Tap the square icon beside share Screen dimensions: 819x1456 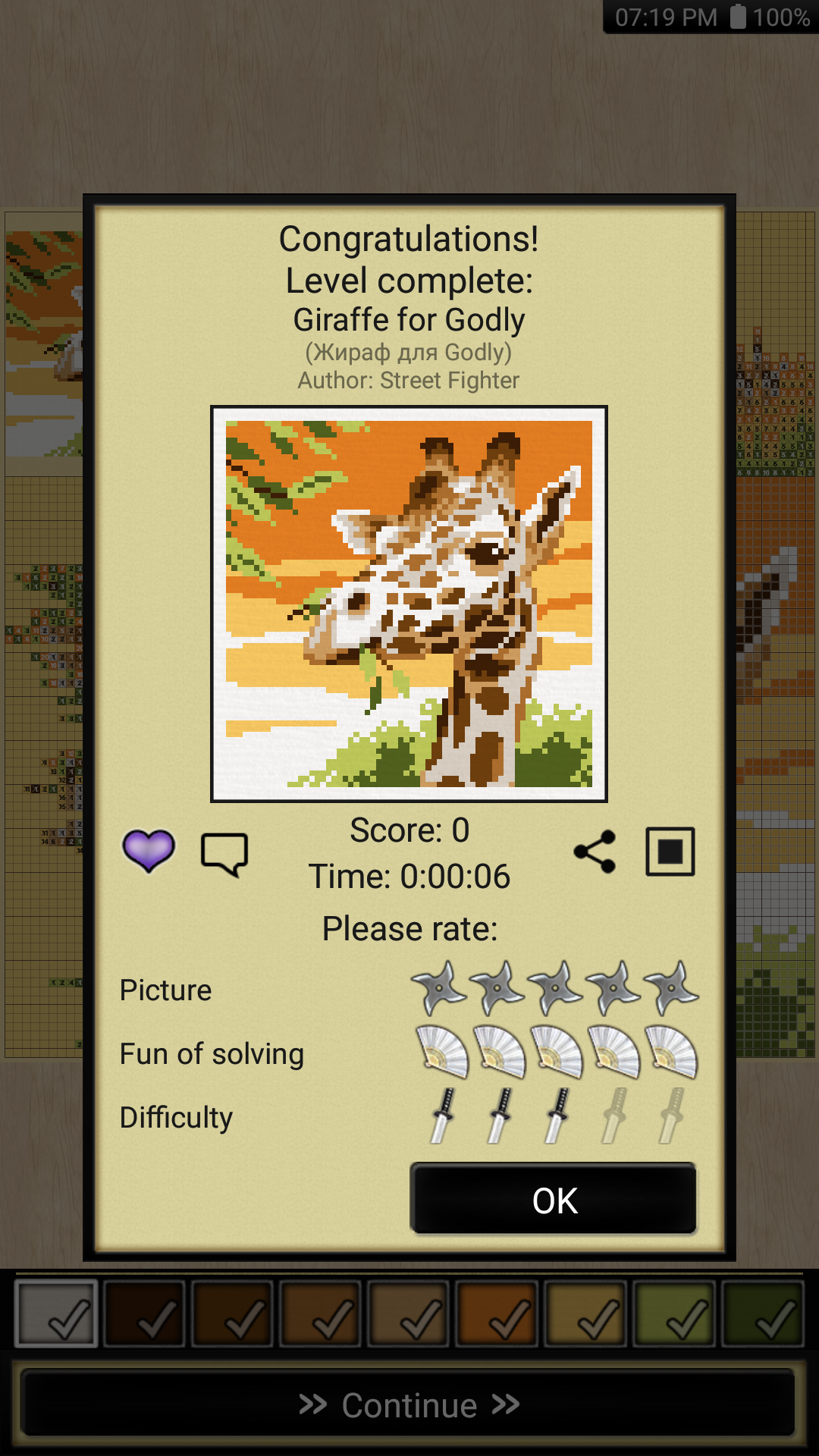point(670,852)
